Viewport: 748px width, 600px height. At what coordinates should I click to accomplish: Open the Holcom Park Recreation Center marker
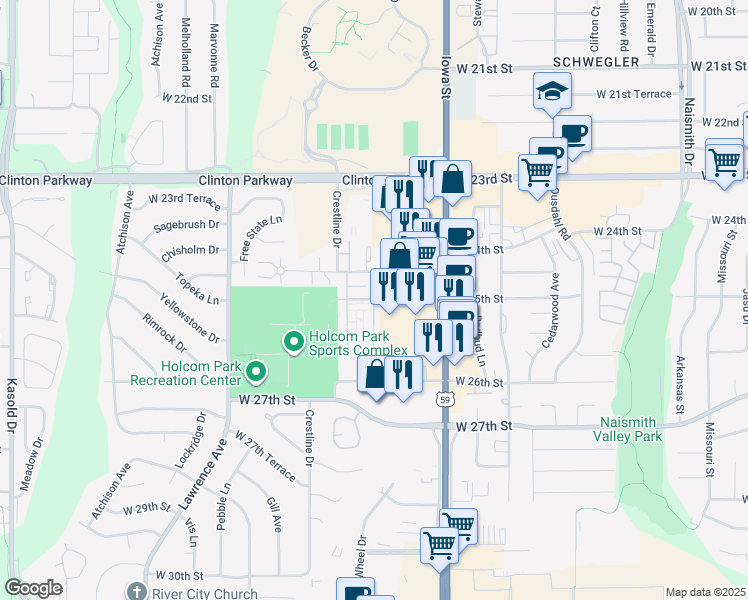256,373
